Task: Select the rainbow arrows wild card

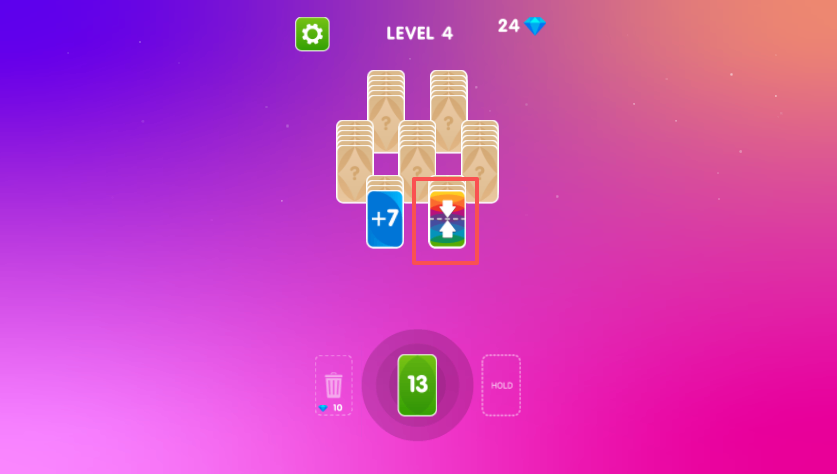Action: [447, 220]
